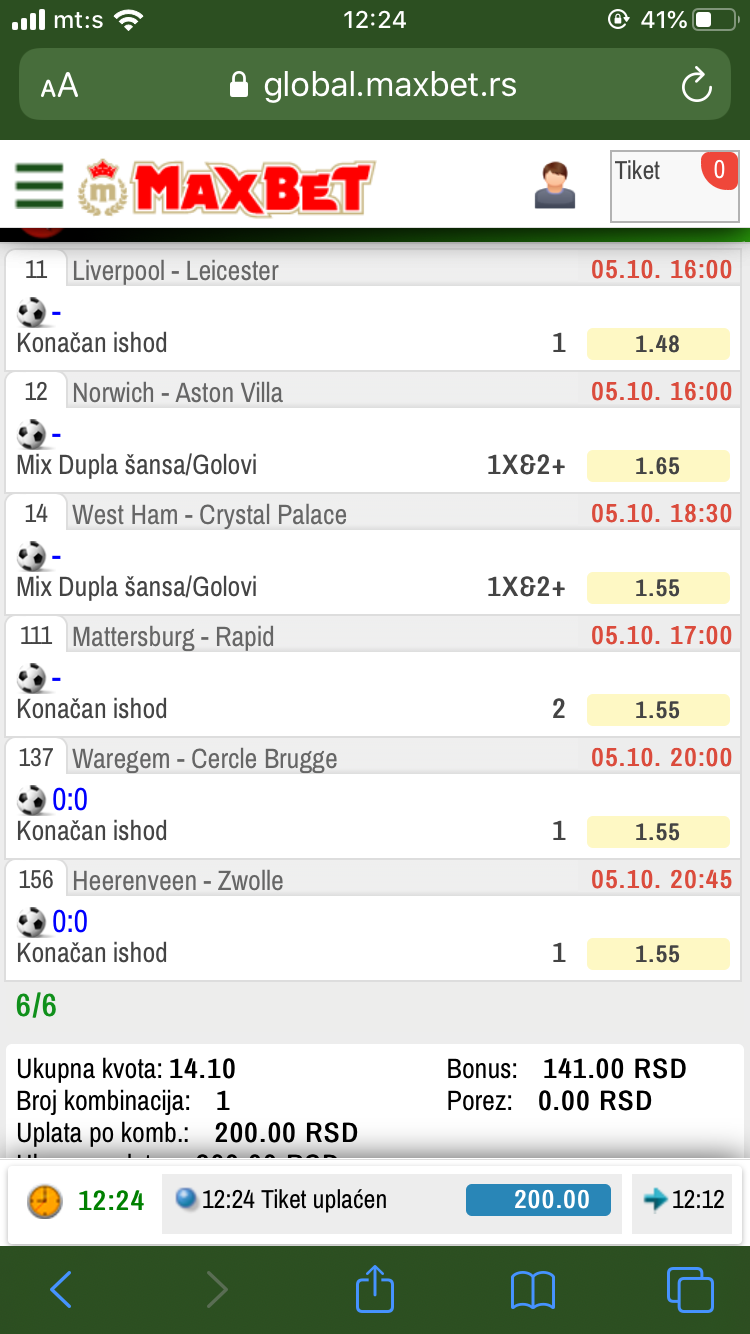Tap the global.maxbet.rs address bar
Screen dimensions: 750x1334
pyautogui.click(x=374, y=85)
